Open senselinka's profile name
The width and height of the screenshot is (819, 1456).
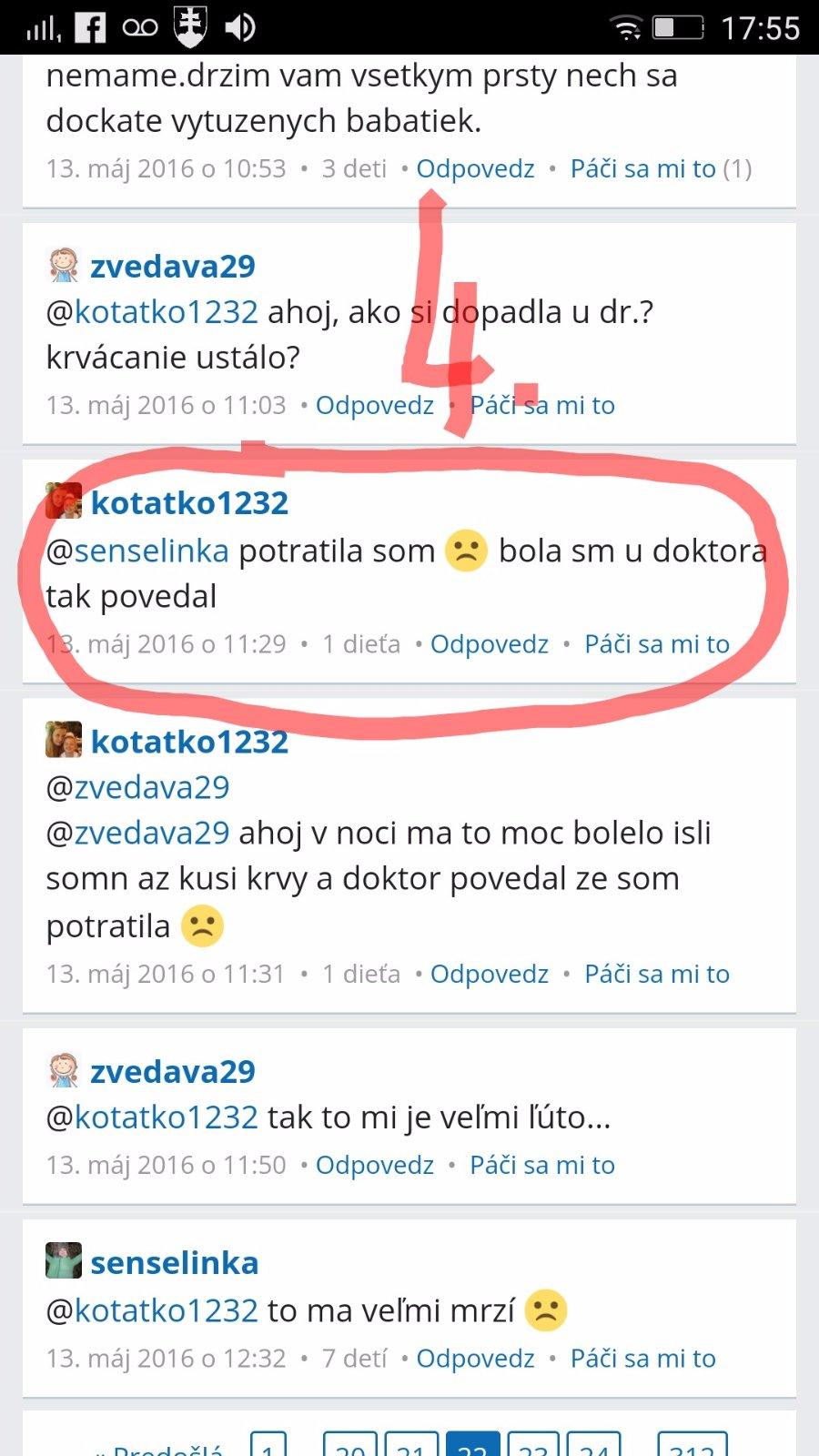[x=174, y=1263]
